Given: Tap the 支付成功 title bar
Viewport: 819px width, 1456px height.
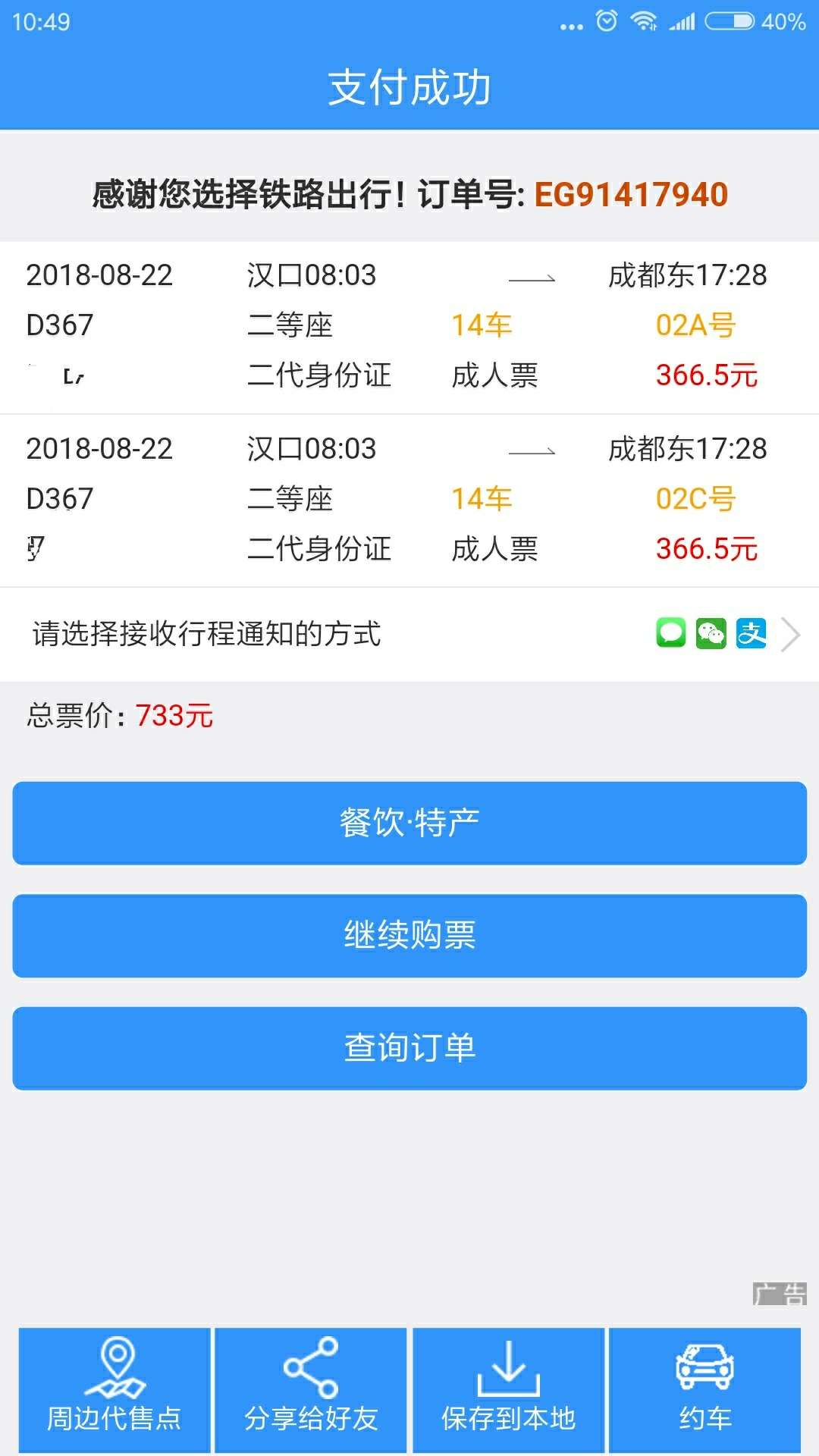Looking at the screenshot, I should [x=409, y=86].
